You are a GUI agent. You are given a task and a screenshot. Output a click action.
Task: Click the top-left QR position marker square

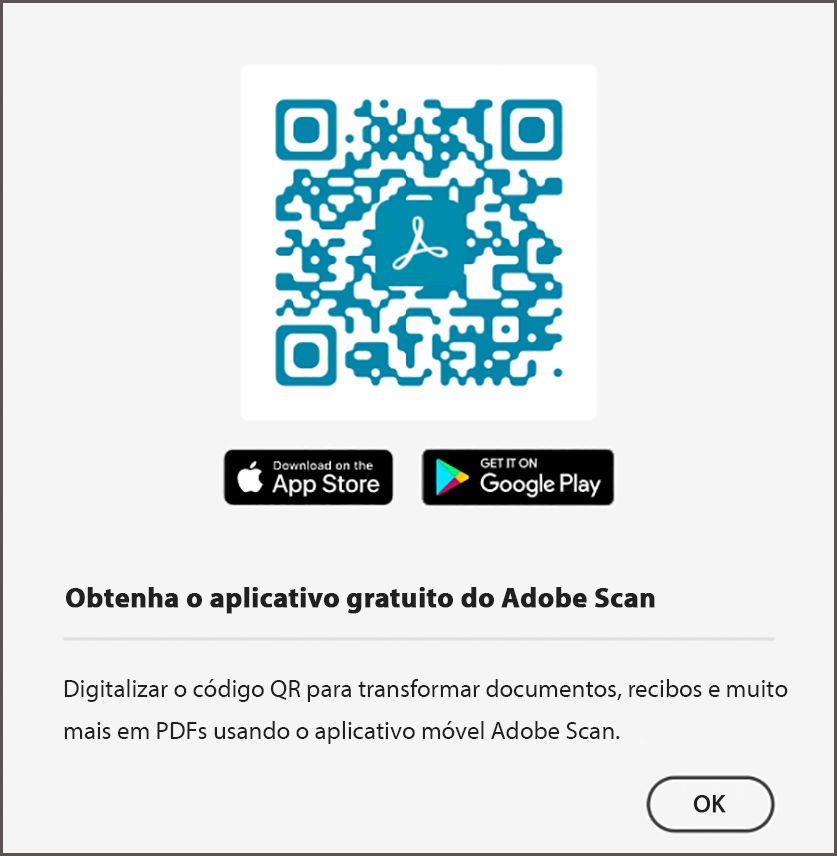click(308, 129)
